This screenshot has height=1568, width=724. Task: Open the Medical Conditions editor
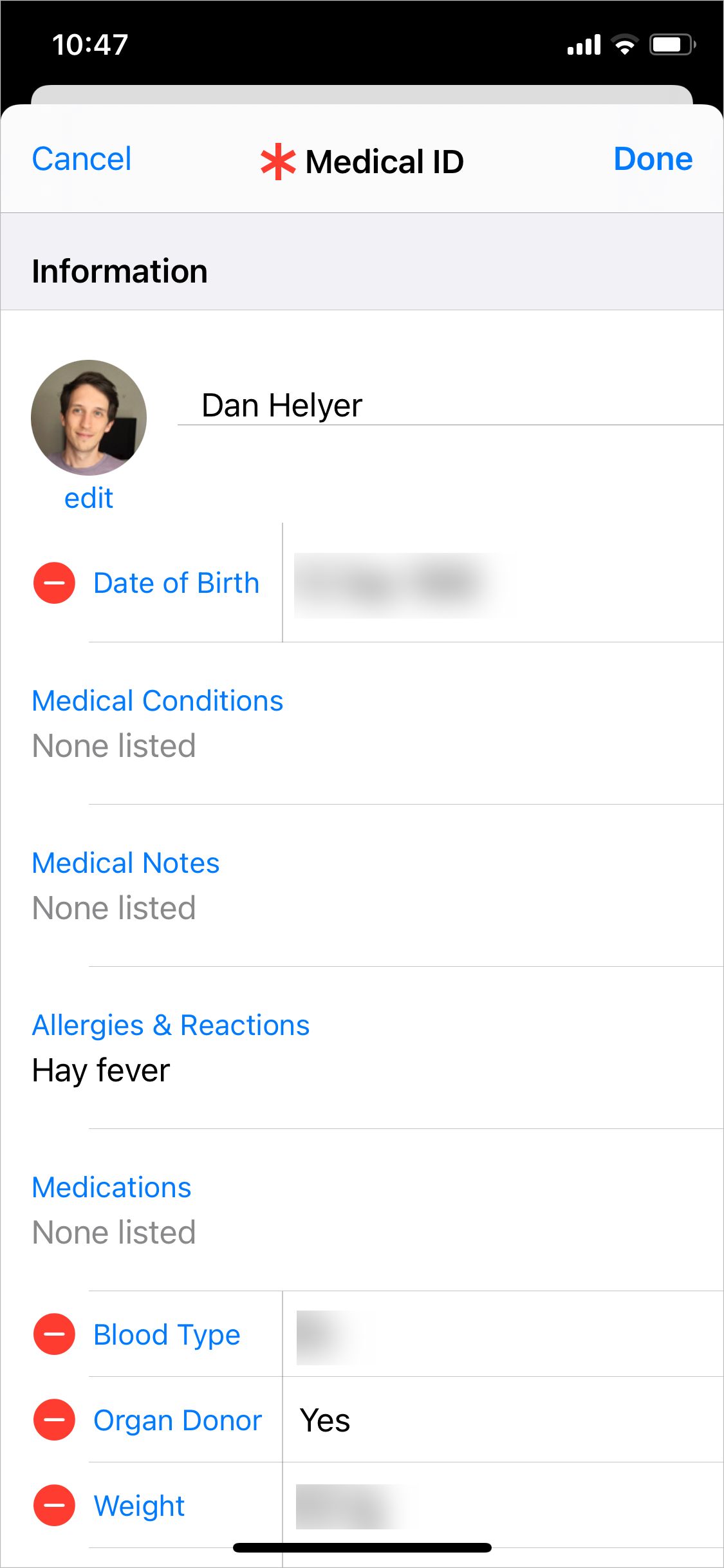coord(158,700)
